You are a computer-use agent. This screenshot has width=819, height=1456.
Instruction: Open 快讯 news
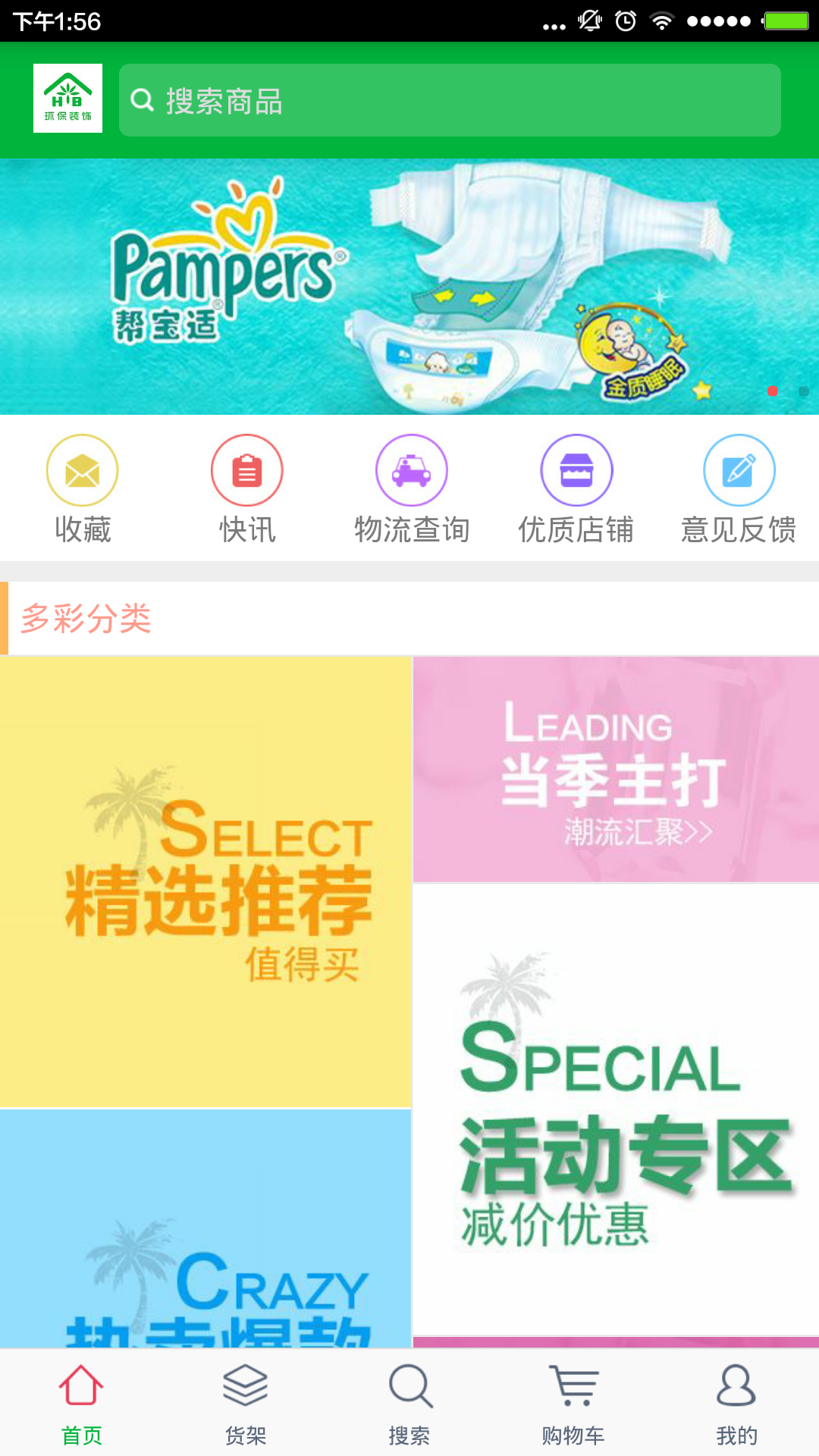246,490
